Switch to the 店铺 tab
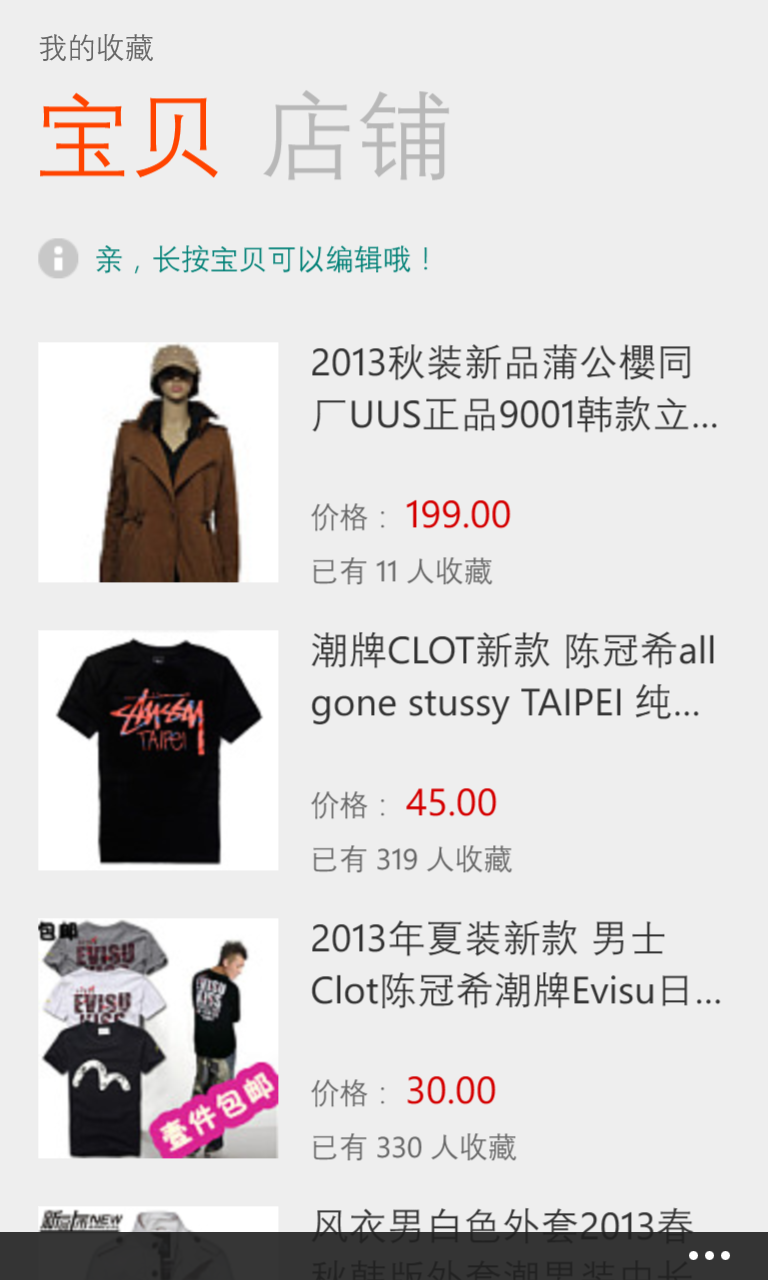The height and width of the screenshot is (1280, 768). [357, 137]
